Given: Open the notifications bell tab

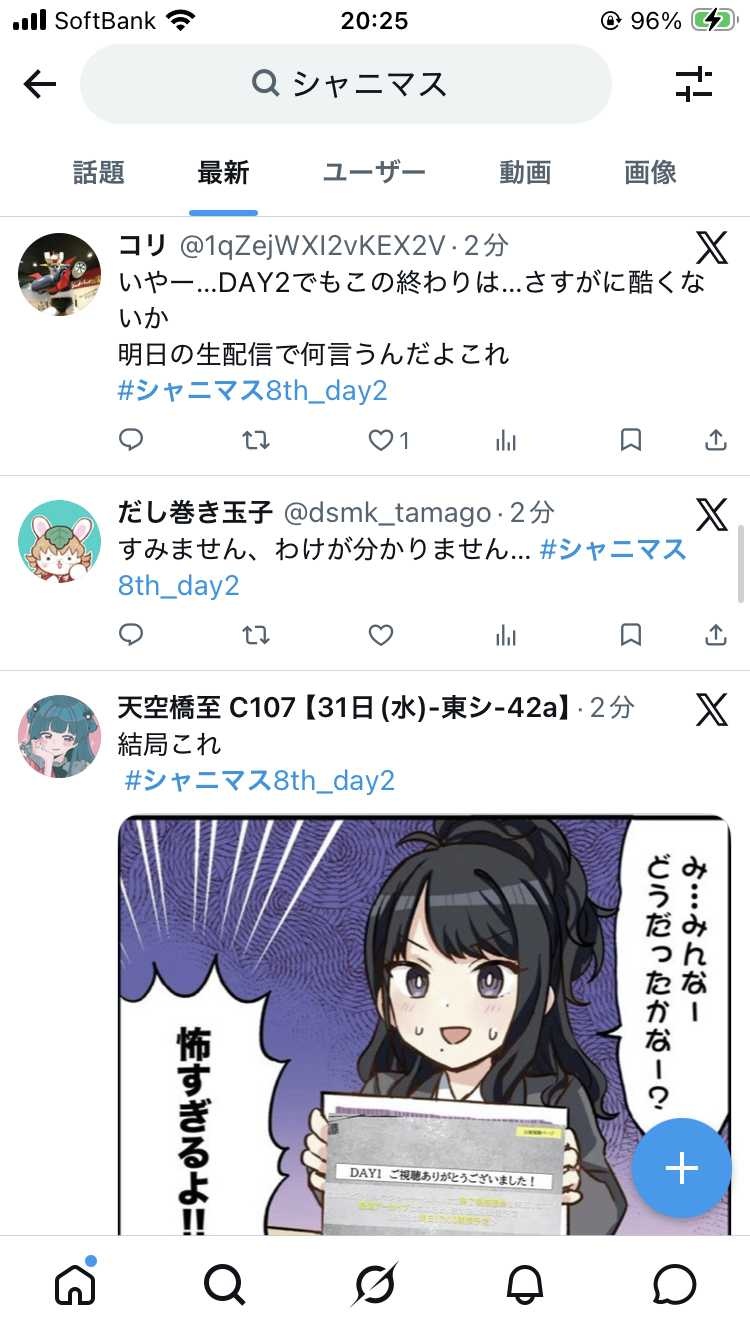Looking at the screenshot, I should [525, 1284].
